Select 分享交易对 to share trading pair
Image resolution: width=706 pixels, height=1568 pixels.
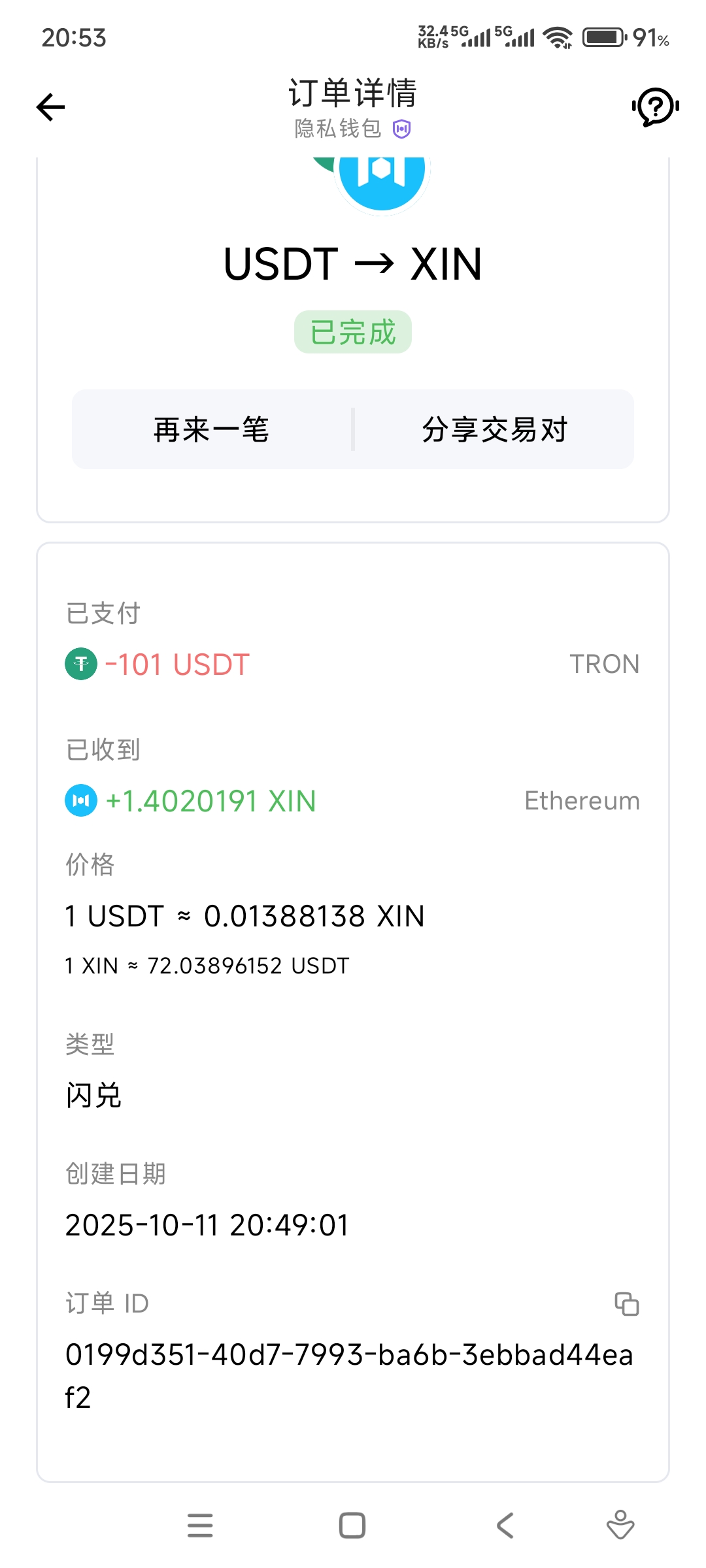pyautogui.click(x=494, y=430)
